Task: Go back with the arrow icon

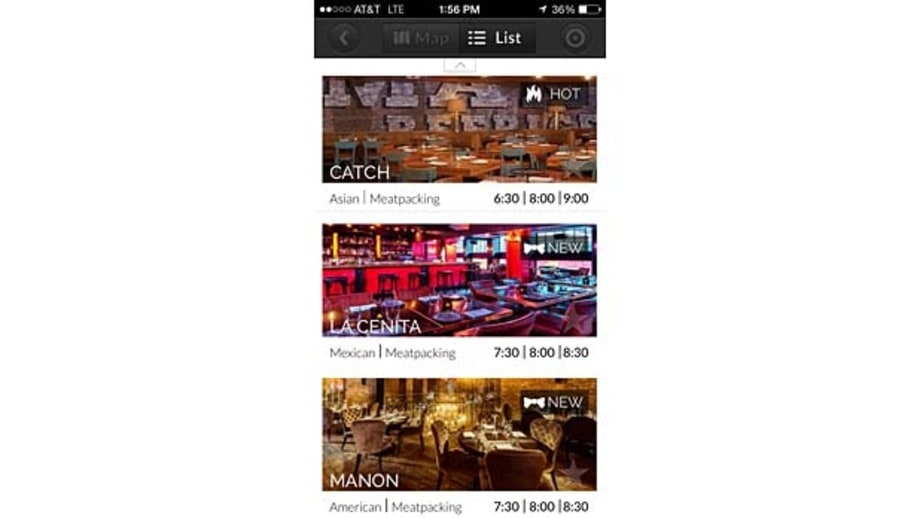Action: tap(343, 38)
